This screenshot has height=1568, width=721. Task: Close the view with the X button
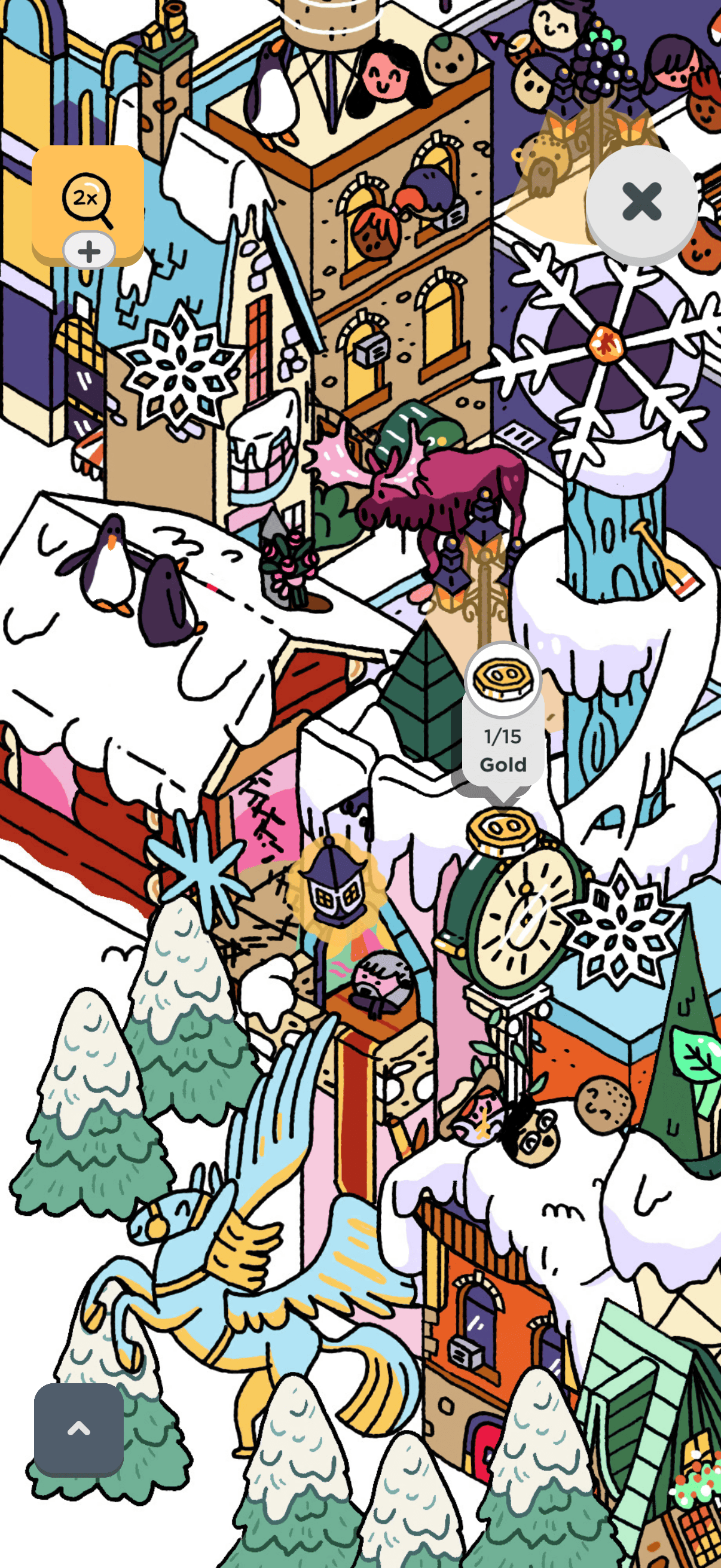[642, 202]
